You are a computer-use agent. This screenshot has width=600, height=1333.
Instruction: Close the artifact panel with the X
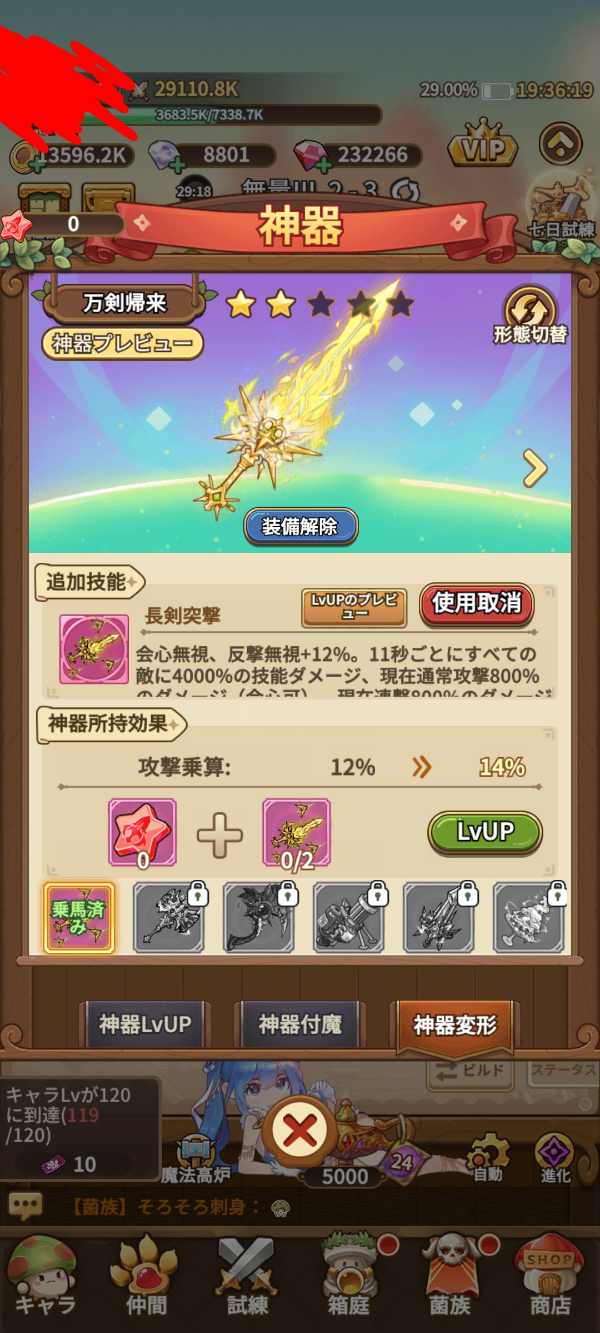click(301, 1133)
